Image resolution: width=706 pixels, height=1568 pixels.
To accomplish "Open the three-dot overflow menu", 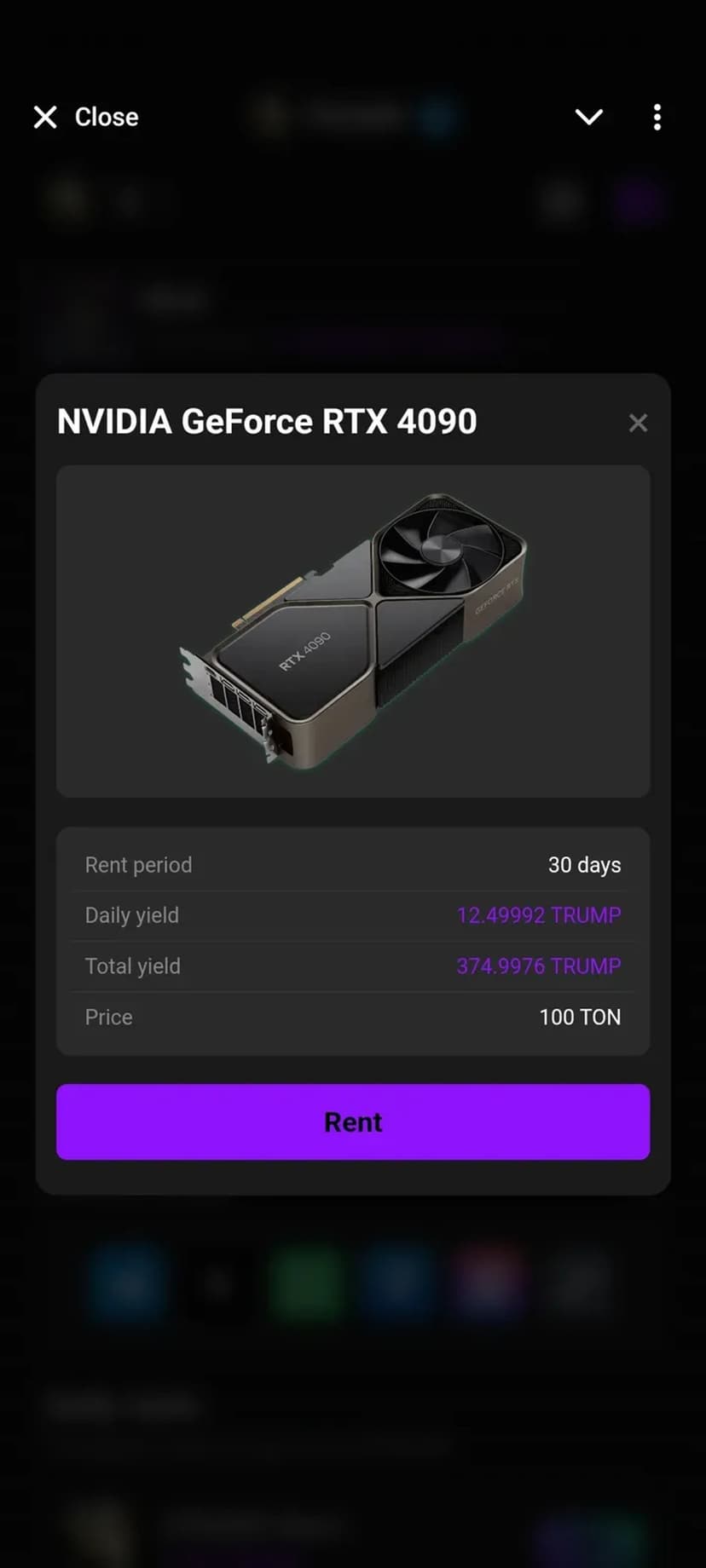I will point(657,117).
